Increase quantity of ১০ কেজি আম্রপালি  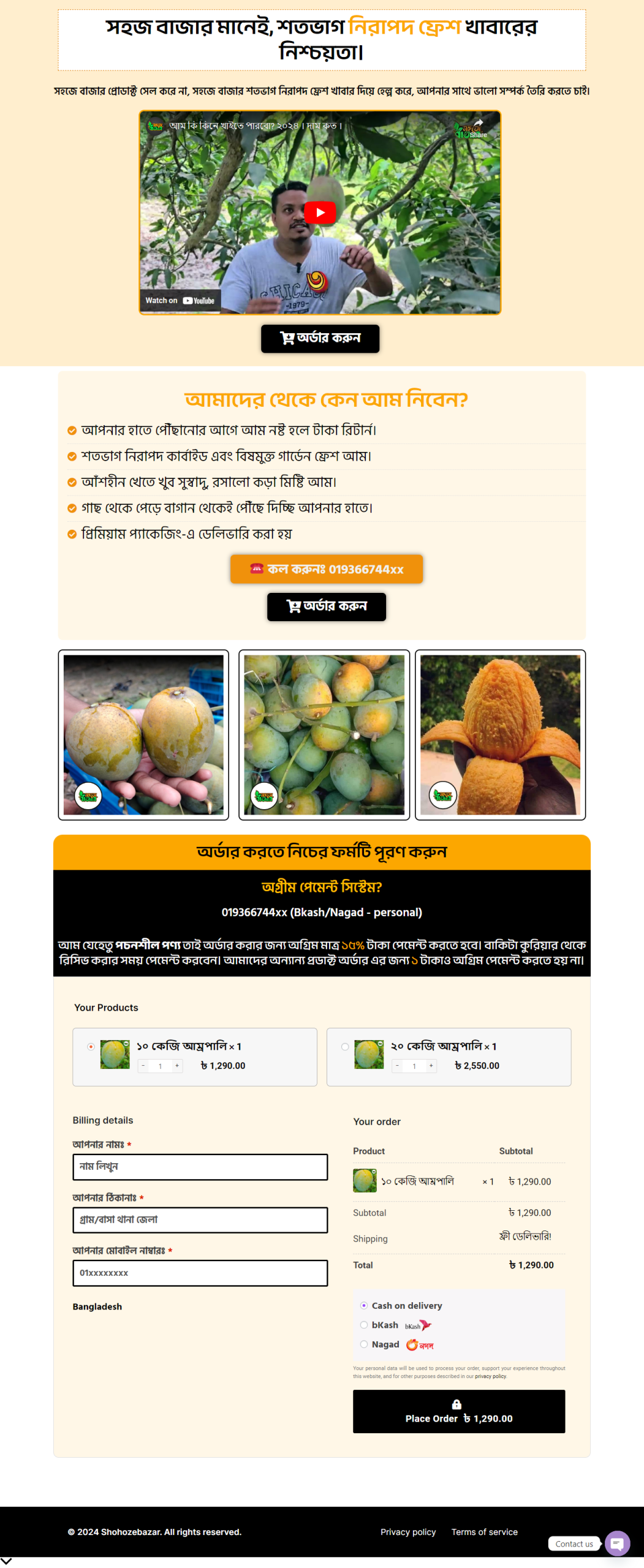click(177, 1066)
